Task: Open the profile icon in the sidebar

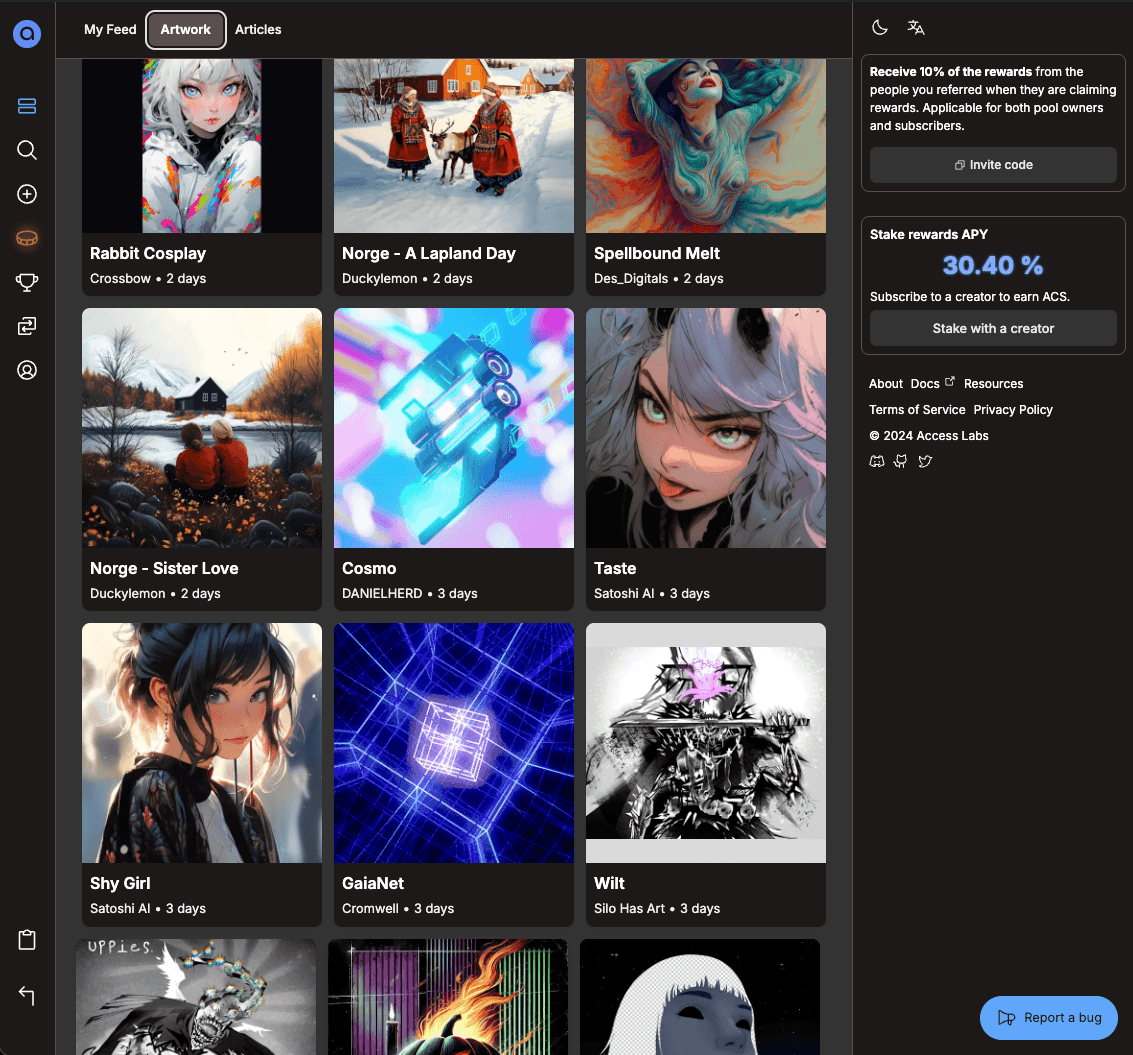Action: 27,370
